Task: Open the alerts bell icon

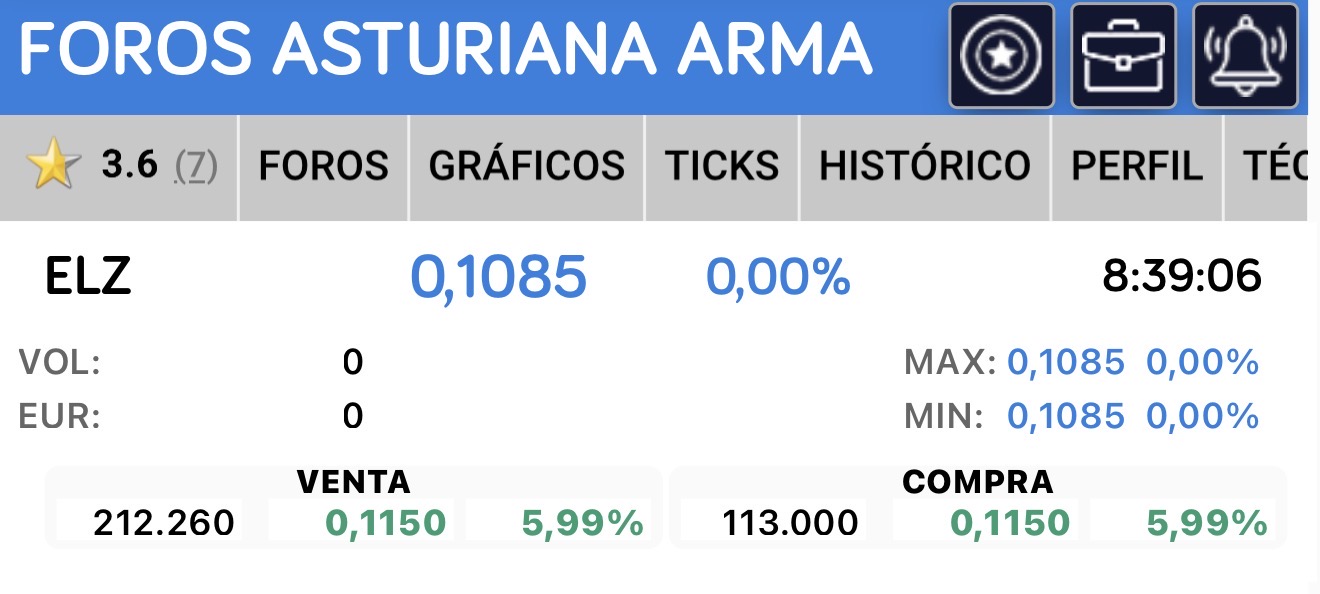Action: tap(1245, 56)
